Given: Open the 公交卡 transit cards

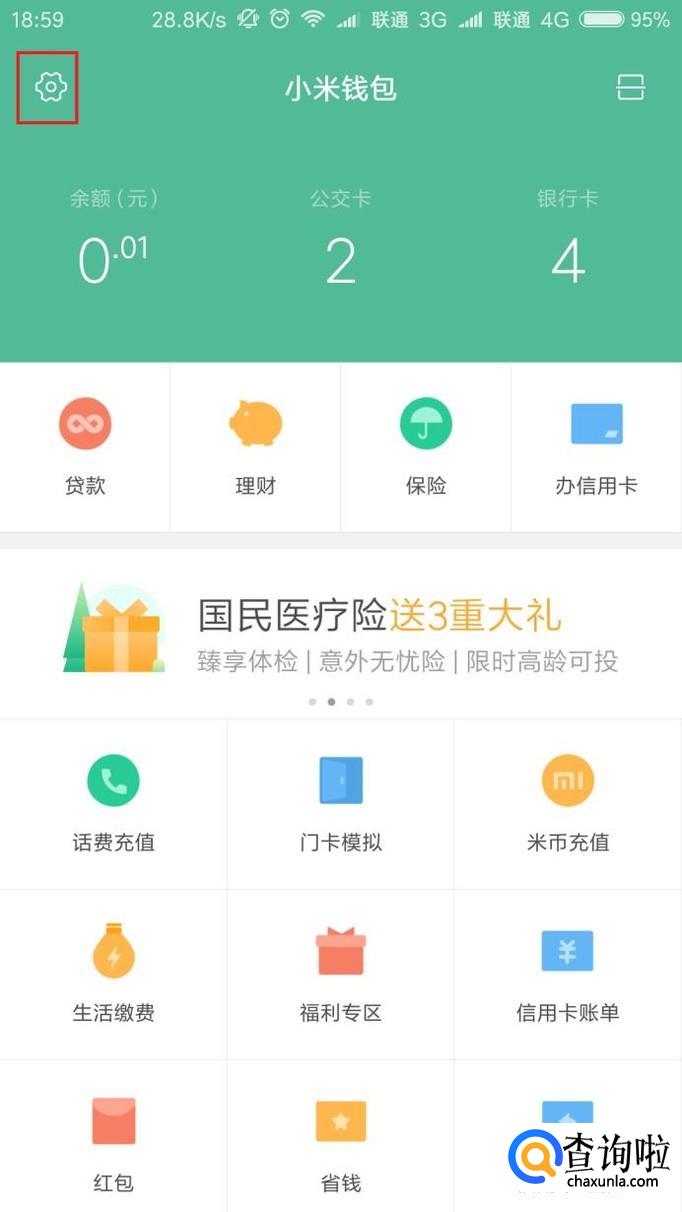Looking at the screenshot, I should 340,240.
